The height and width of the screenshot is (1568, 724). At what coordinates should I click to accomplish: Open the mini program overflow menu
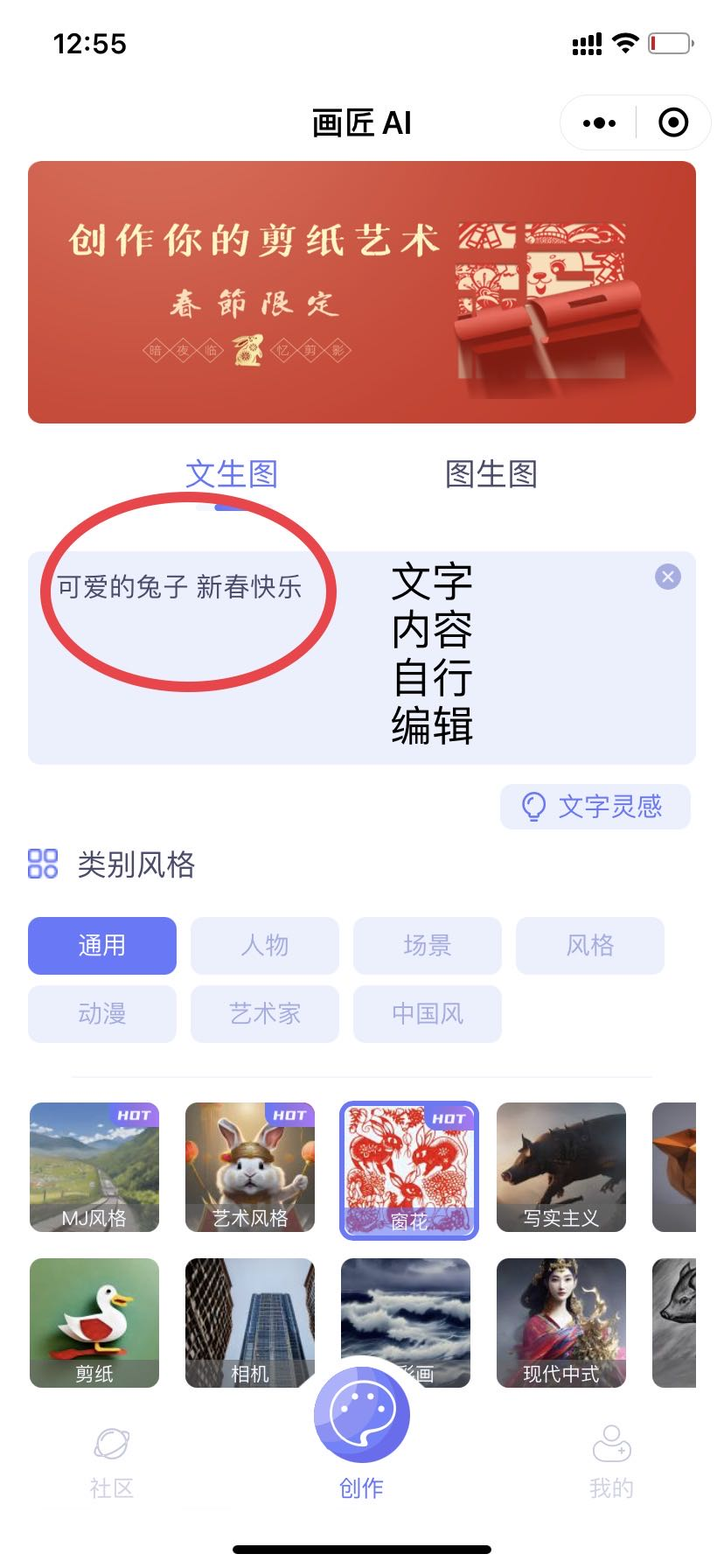point(599,123)
